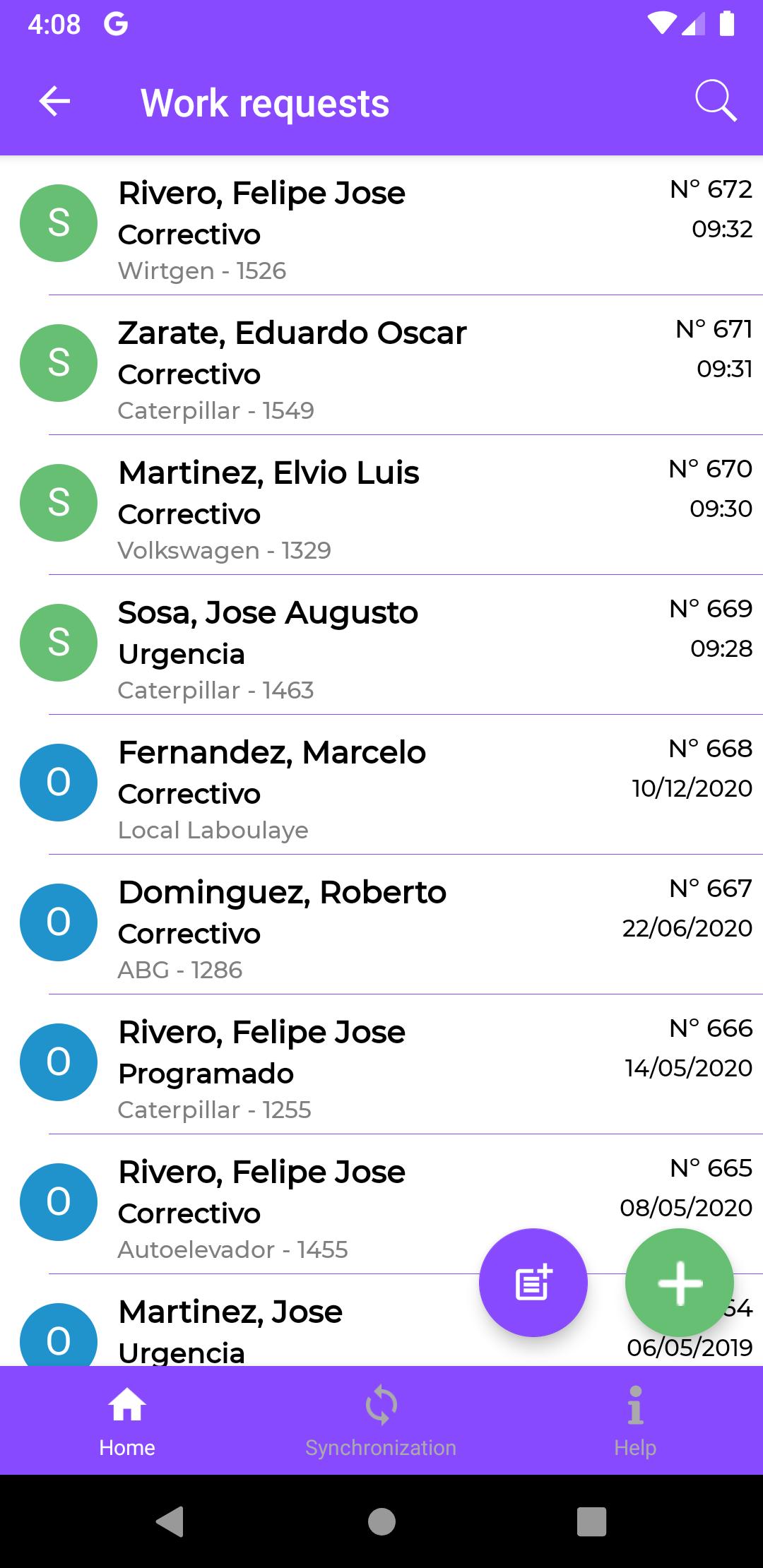Tap the system back button
The height and width of the screenshot is (1568, 763).
170,1521
